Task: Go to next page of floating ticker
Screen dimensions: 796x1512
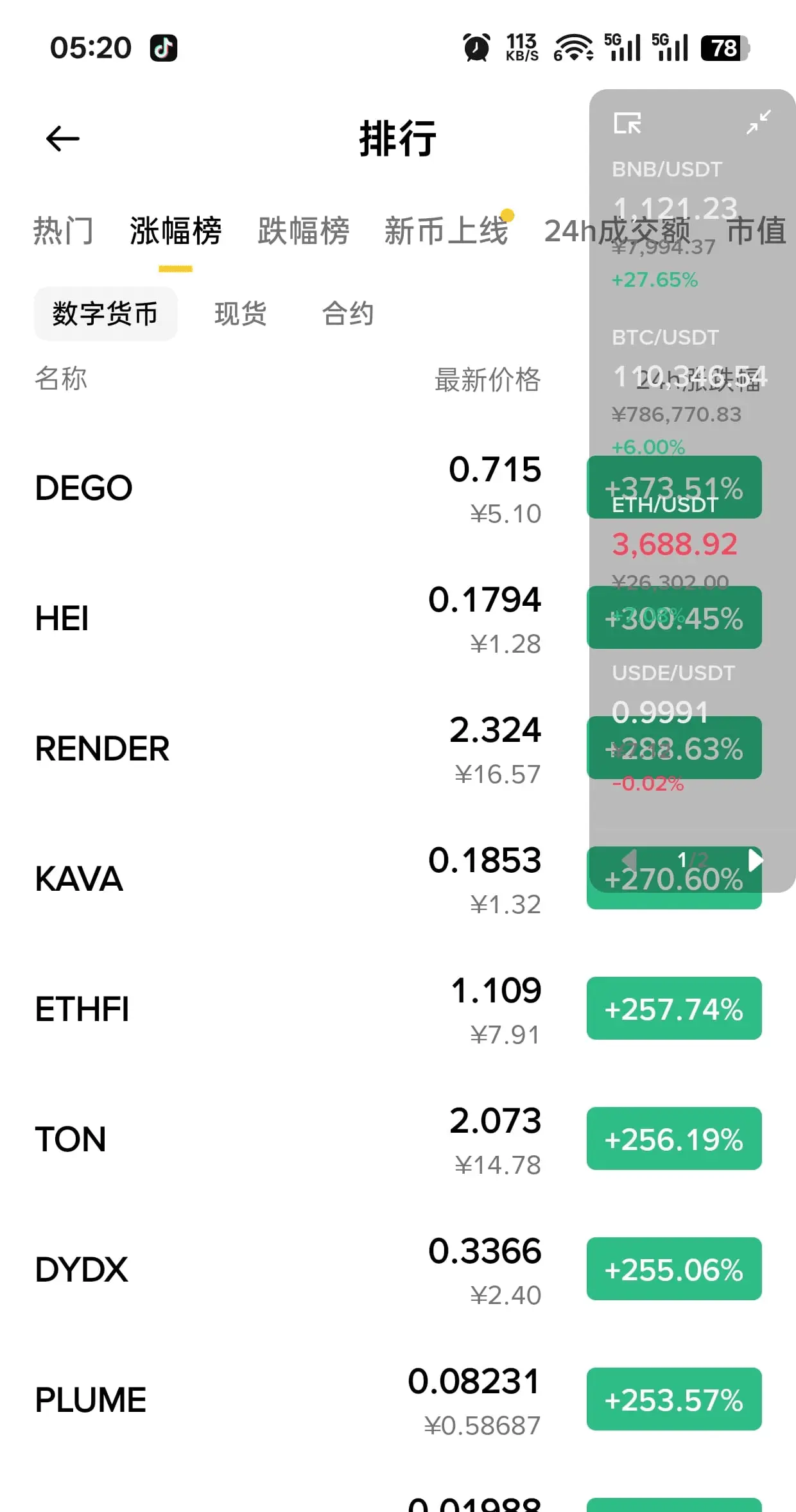Action: click(756, 860)
